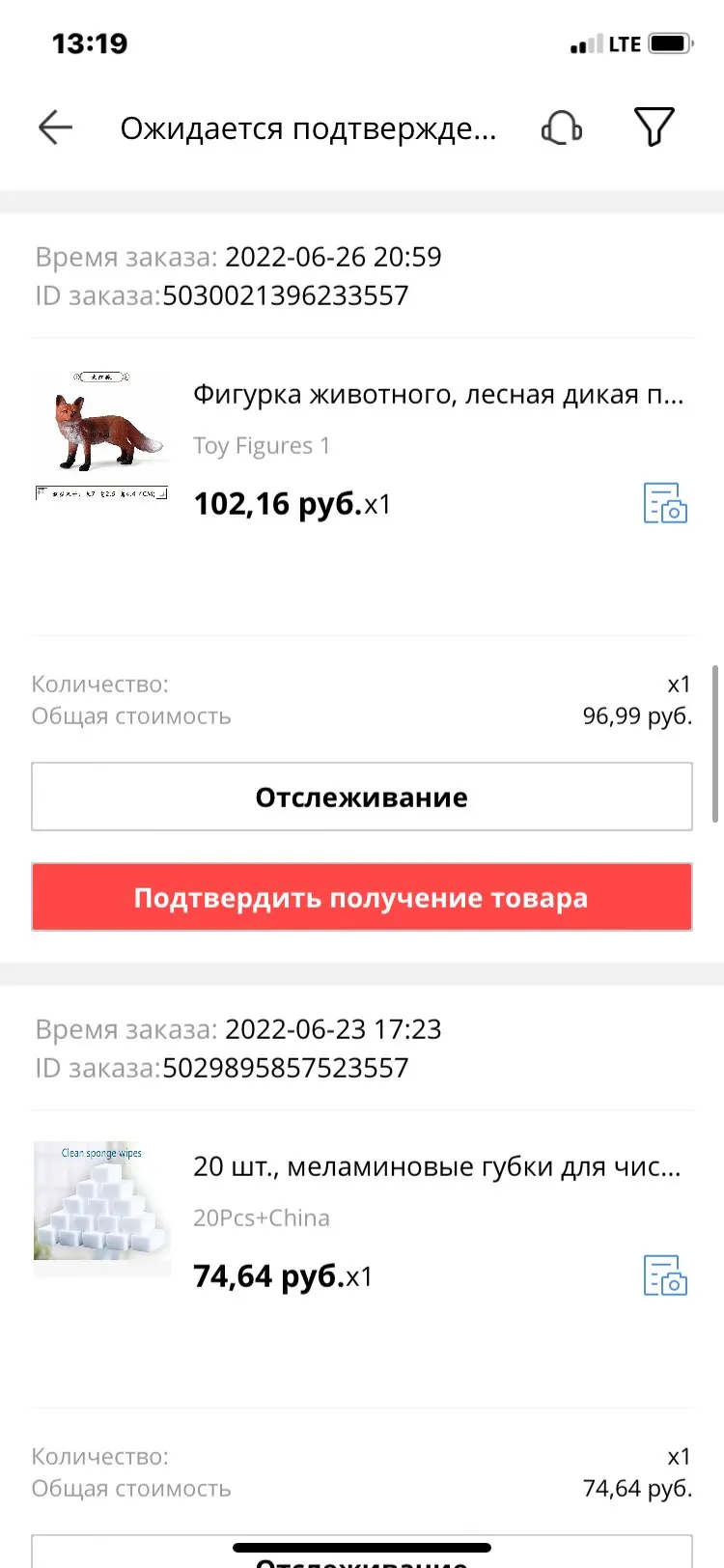
Task: Open the fox animal figurine order
Action: point(437,395)
